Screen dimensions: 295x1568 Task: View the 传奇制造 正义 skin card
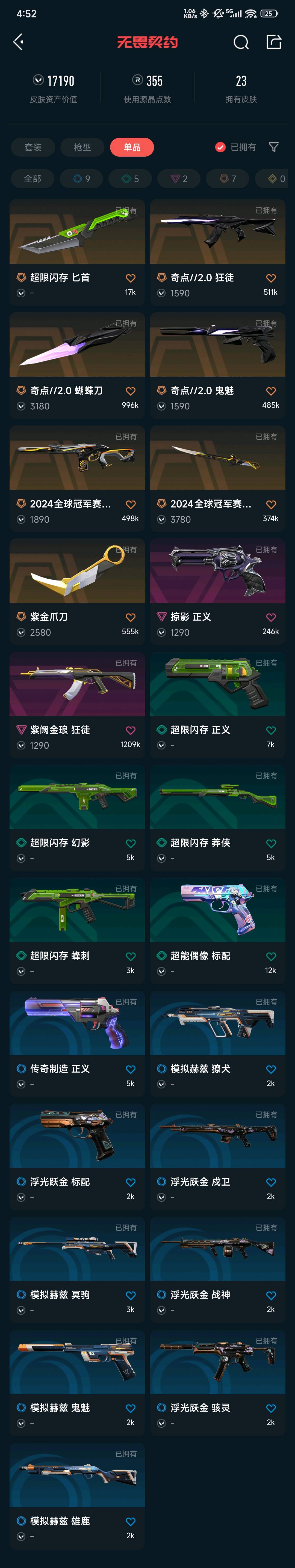77,1024
